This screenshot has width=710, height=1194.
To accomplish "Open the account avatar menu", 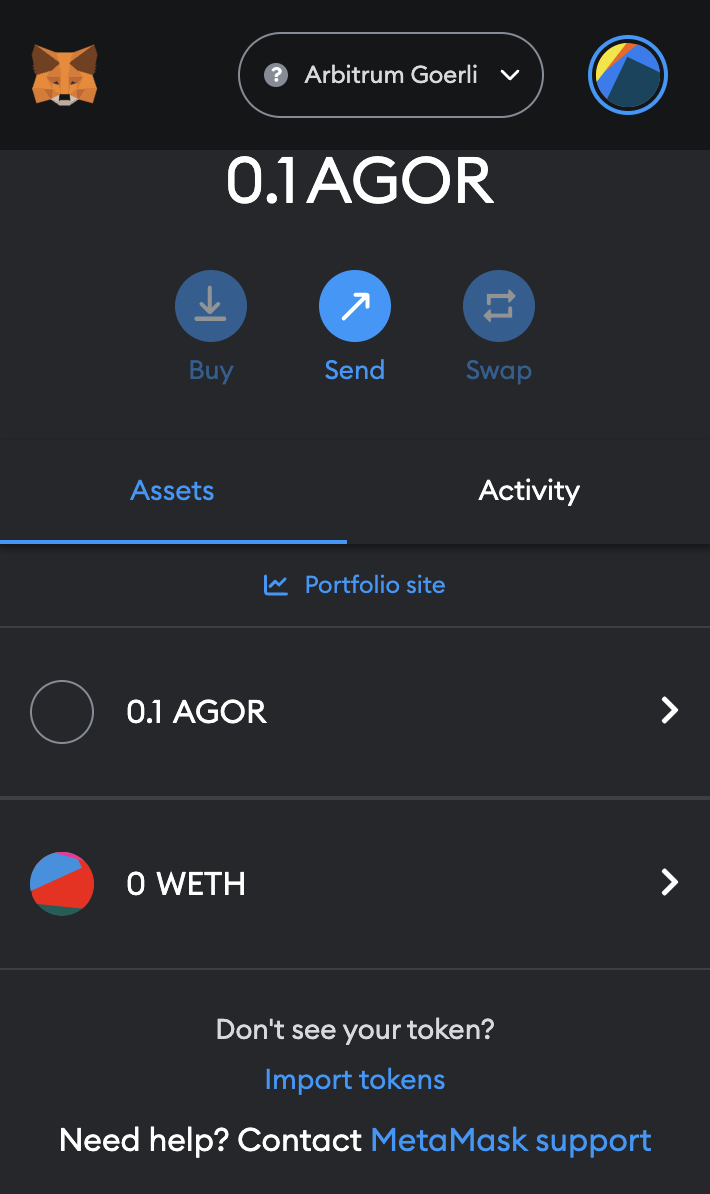I will pos(628,75).
